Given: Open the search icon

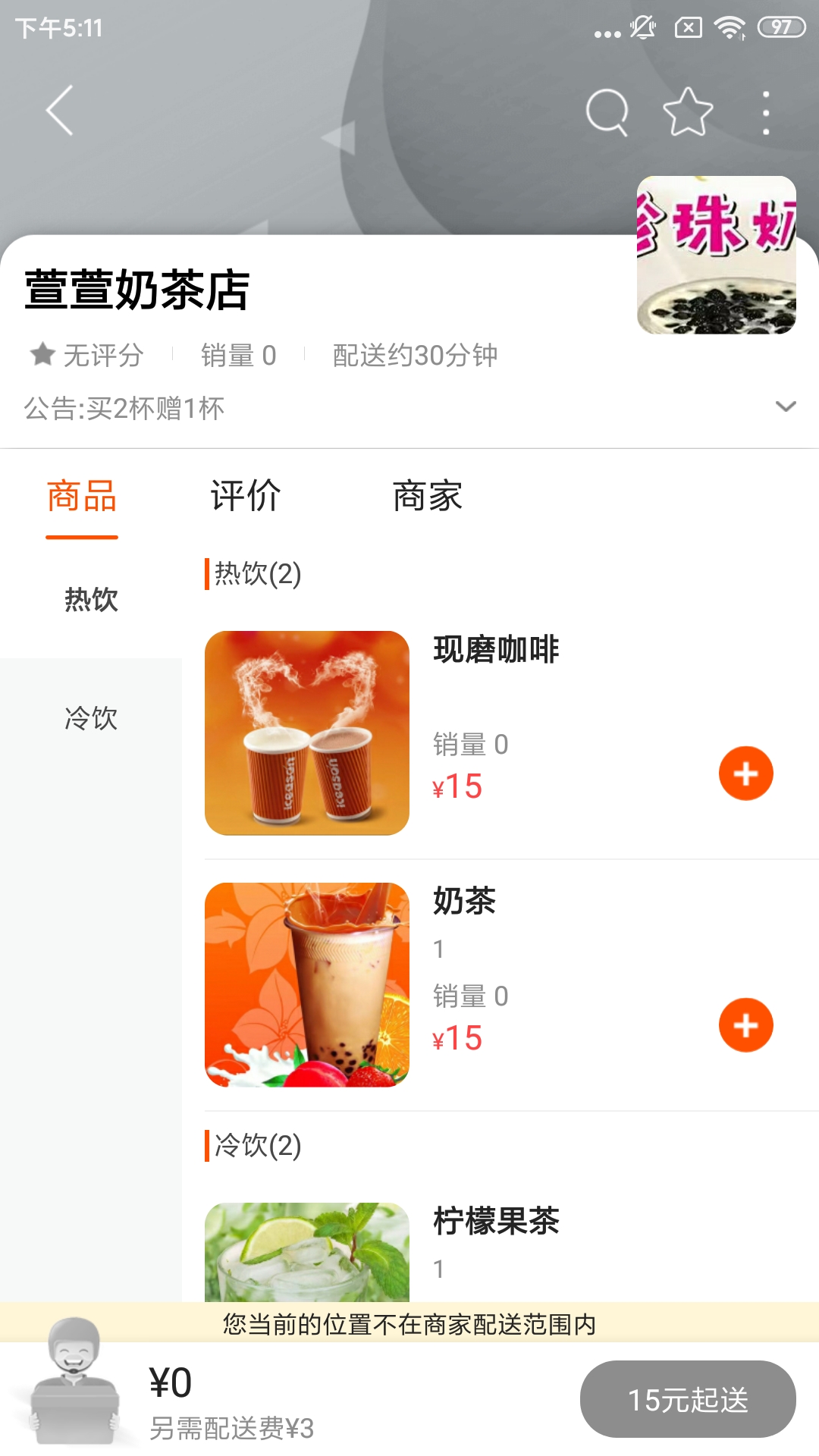Looking at the screenshot, I should (x=606, y=110).
